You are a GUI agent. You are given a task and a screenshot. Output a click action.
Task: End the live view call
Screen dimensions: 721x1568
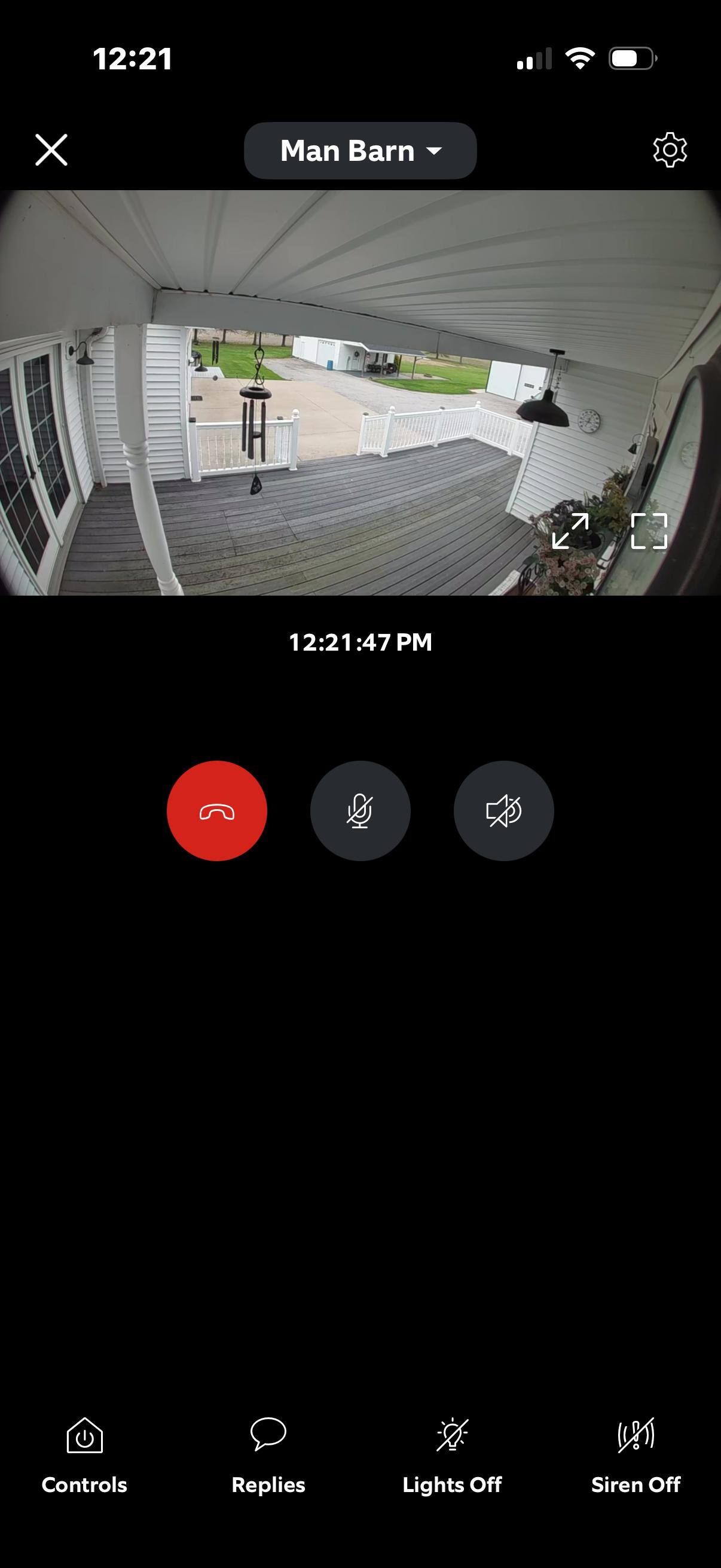click(217, 811)
